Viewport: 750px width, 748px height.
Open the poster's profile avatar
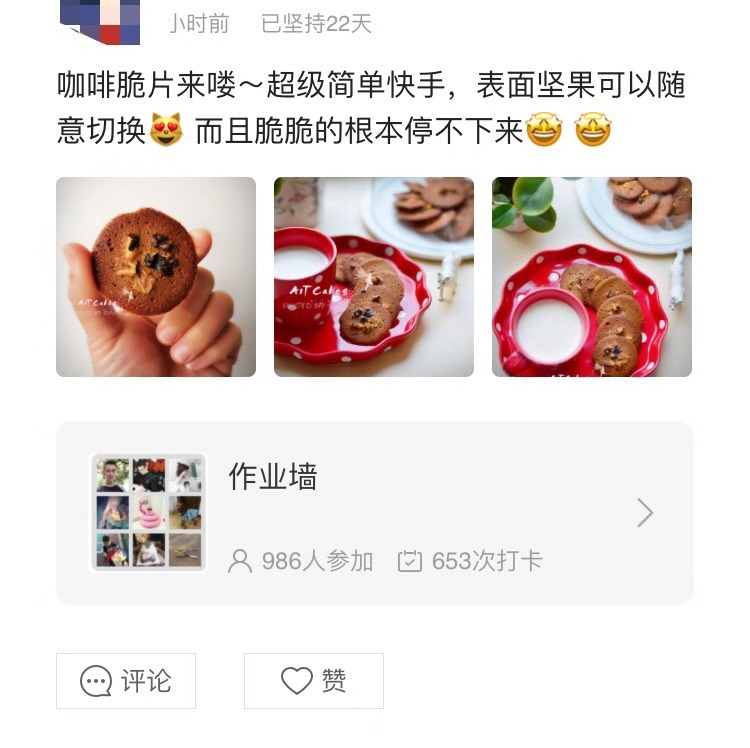tap(100, 20)
